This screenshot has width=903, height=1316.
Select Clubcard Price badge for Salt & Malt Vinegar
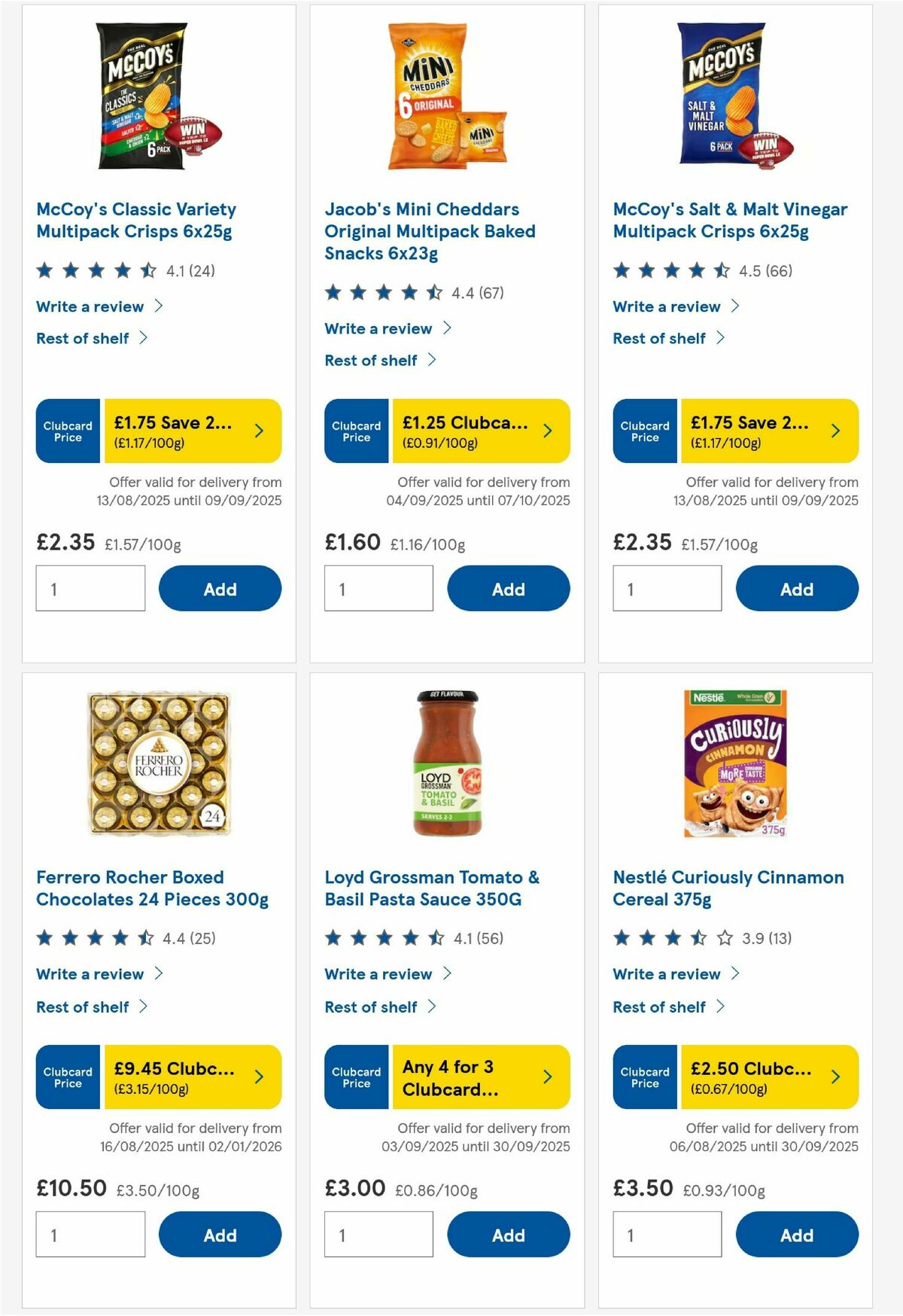coord(644,431)
